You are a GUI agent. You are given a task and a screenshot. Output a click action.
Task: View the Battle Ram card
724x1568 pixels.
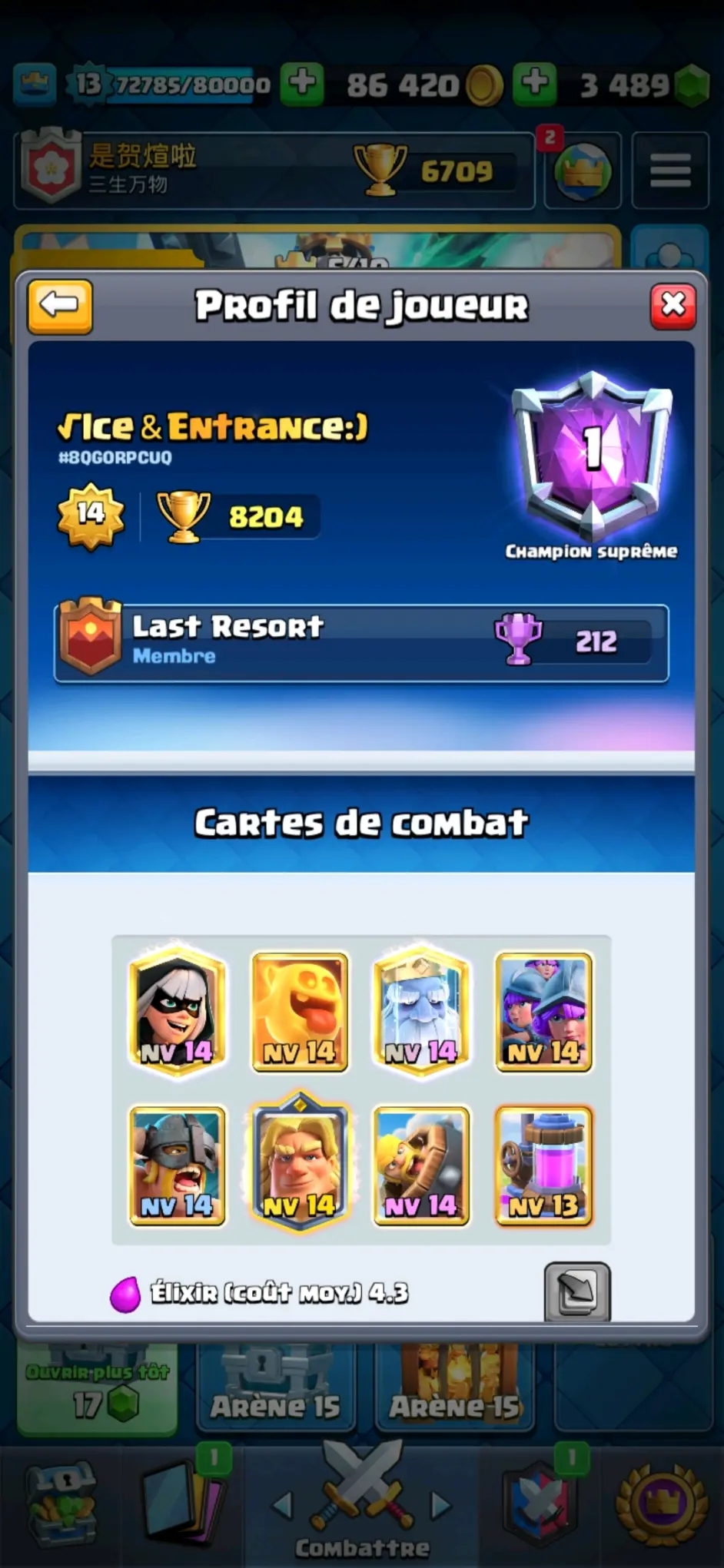[x=421, y=1165]
